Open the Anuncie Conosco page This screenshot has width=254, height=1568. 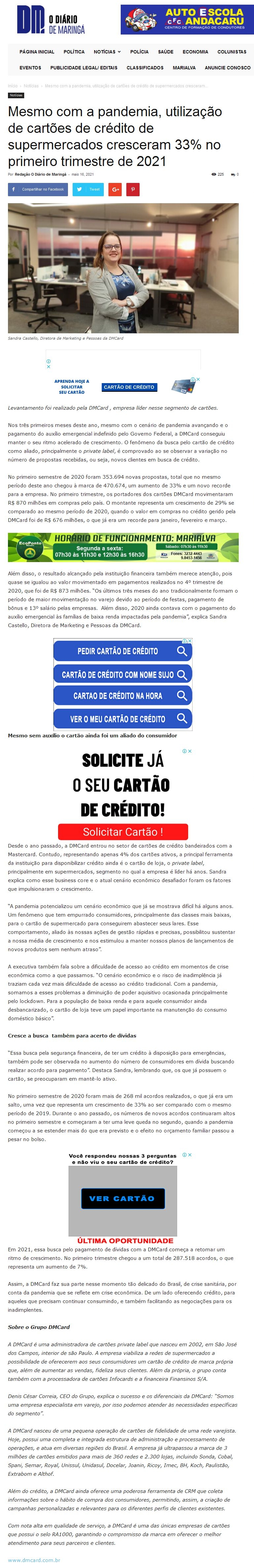(227, 68)
